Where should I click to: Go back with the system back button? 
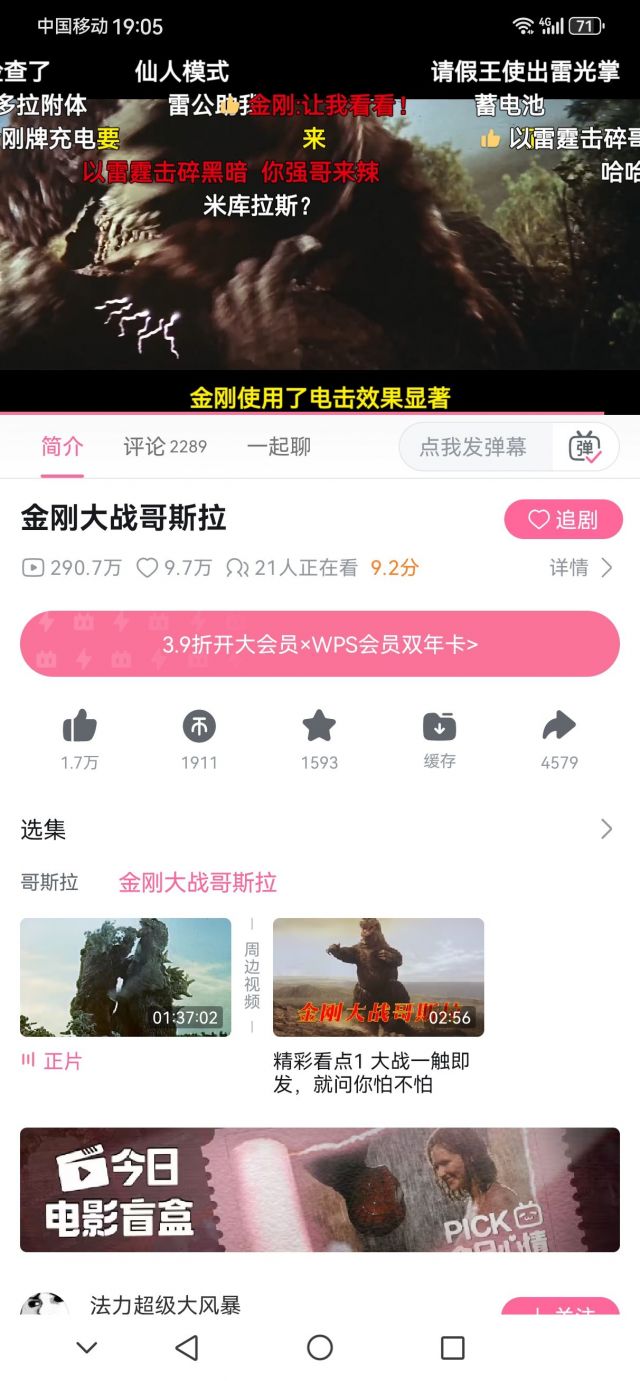pyautogui.click(x=187, y=1348)
